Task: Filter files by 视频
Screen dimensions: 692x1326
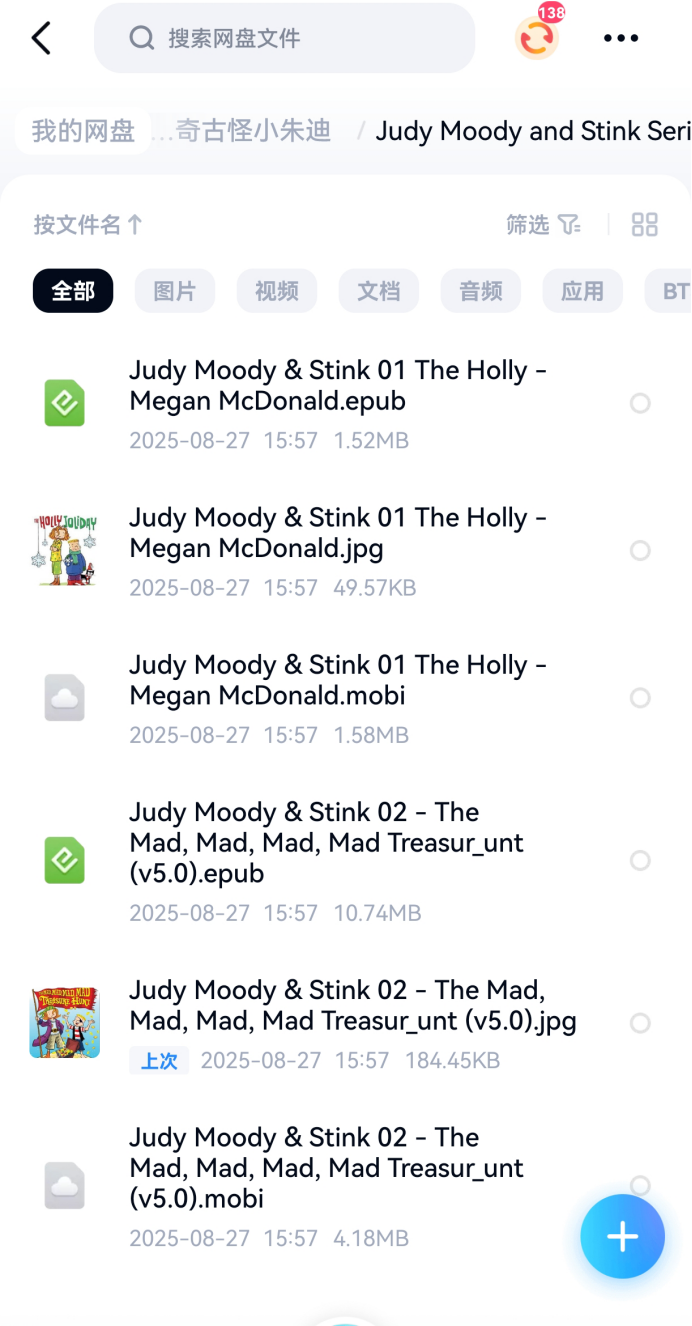Action: (x=277, y=291)
